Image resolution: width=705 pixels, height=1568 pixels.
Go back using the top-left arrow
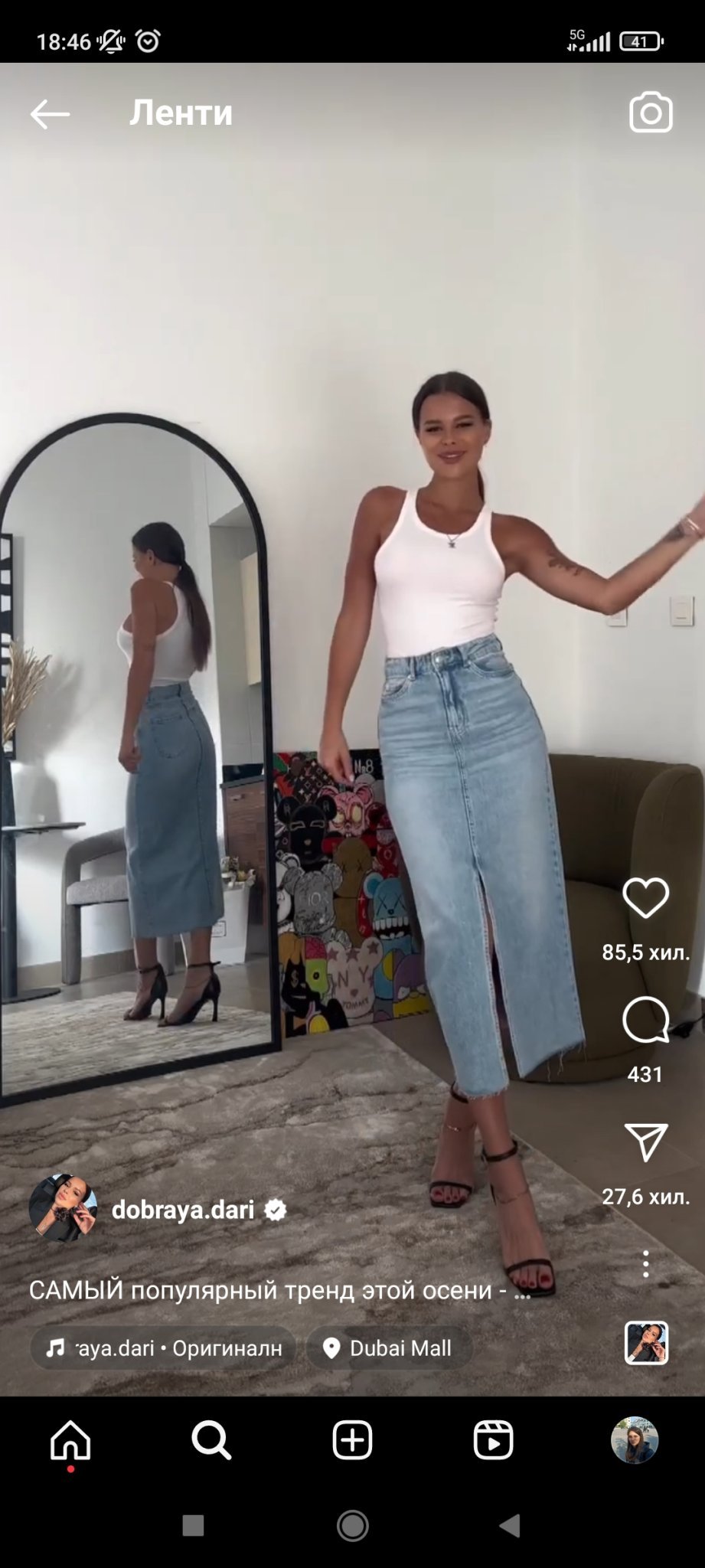[50, 114]
